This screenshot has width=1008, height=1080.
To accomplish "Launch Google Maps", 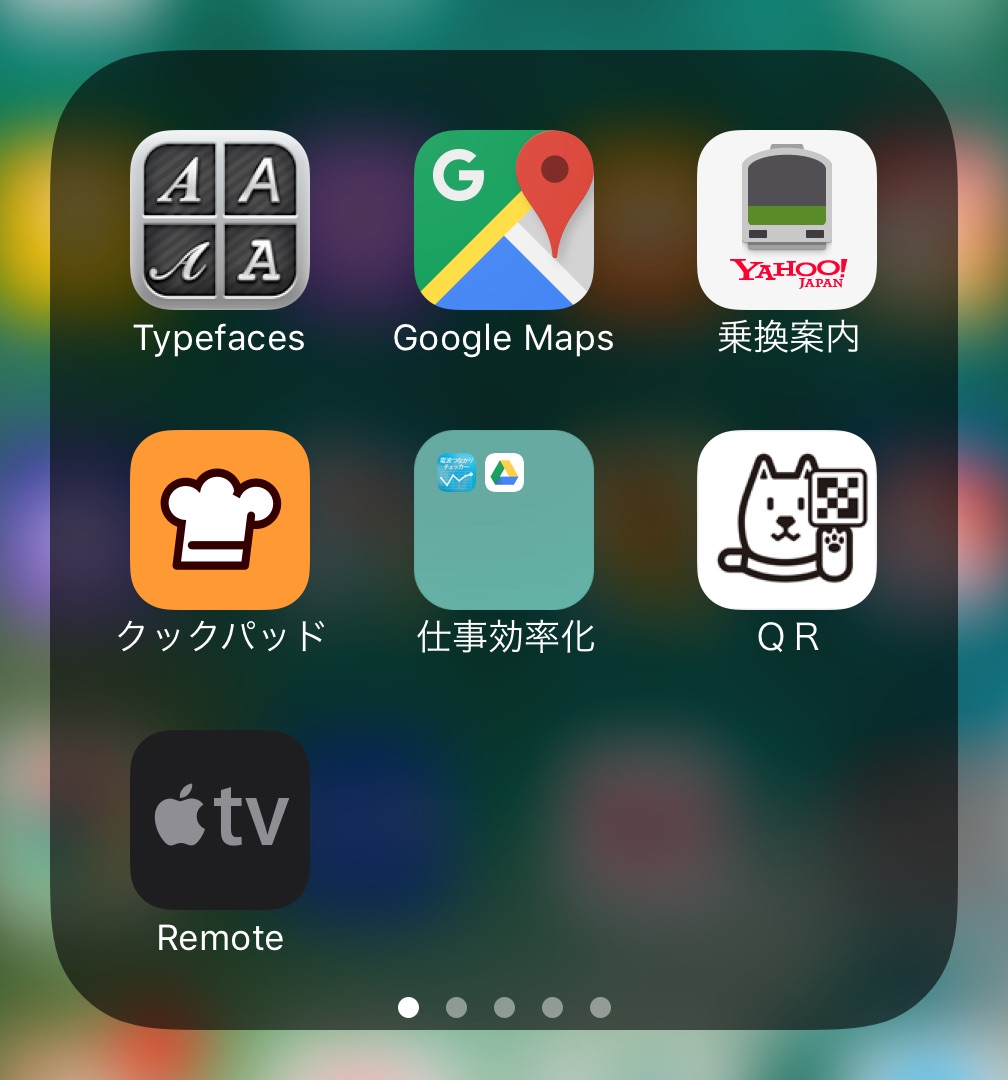I will (504, 220).
